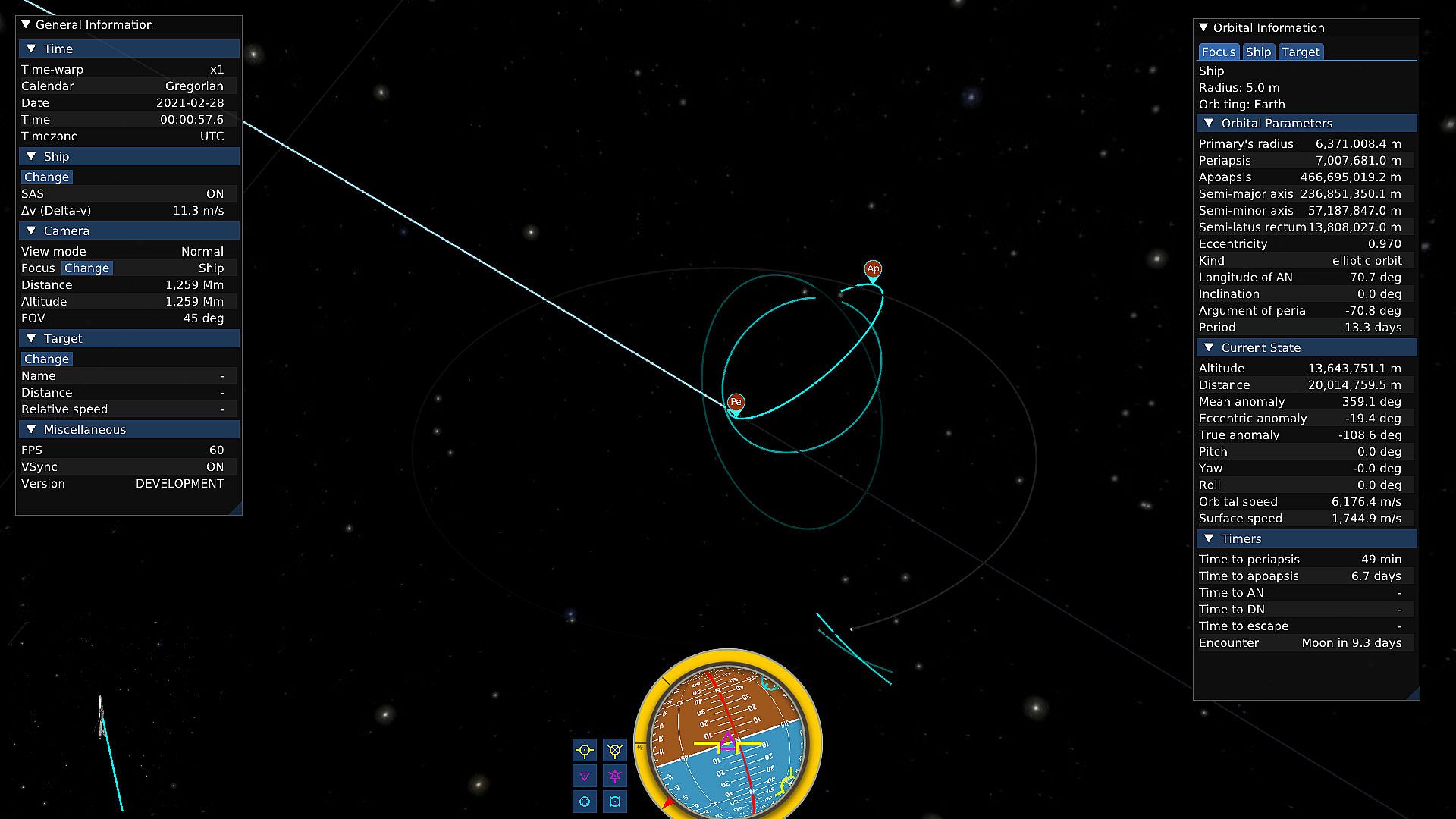
Task: Change the ship under the Ship section
Action: [46, 177]
